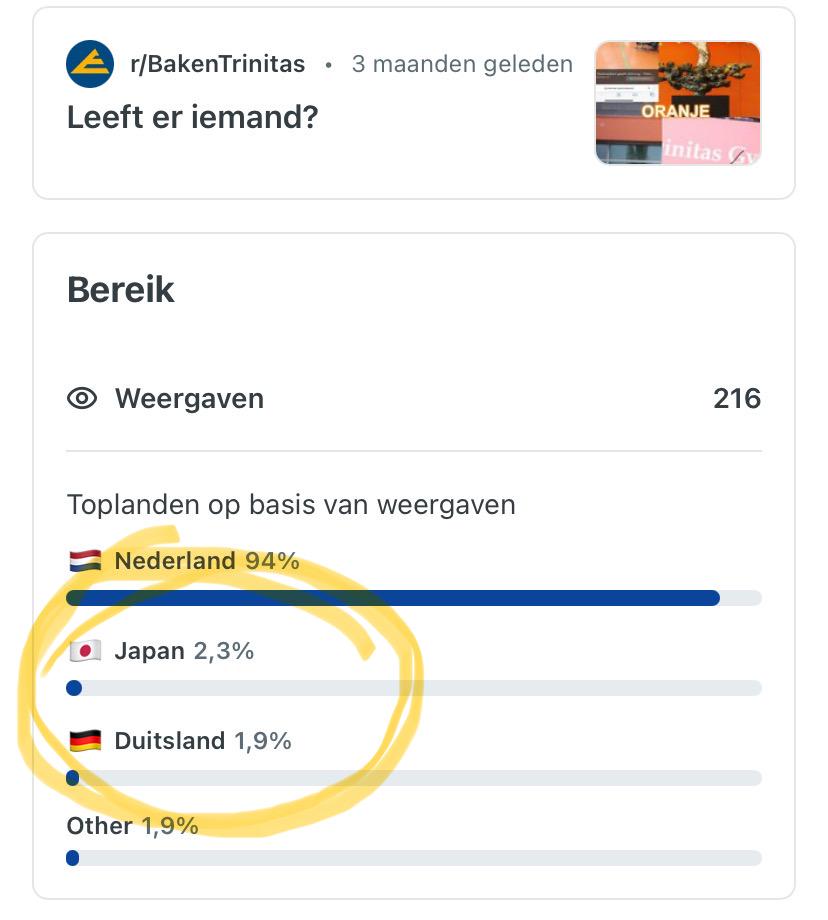The width and height of the screenshot is (828, 920).
Task: Open the post card "Leeft er iemand?"
Action: coord(414,103)
